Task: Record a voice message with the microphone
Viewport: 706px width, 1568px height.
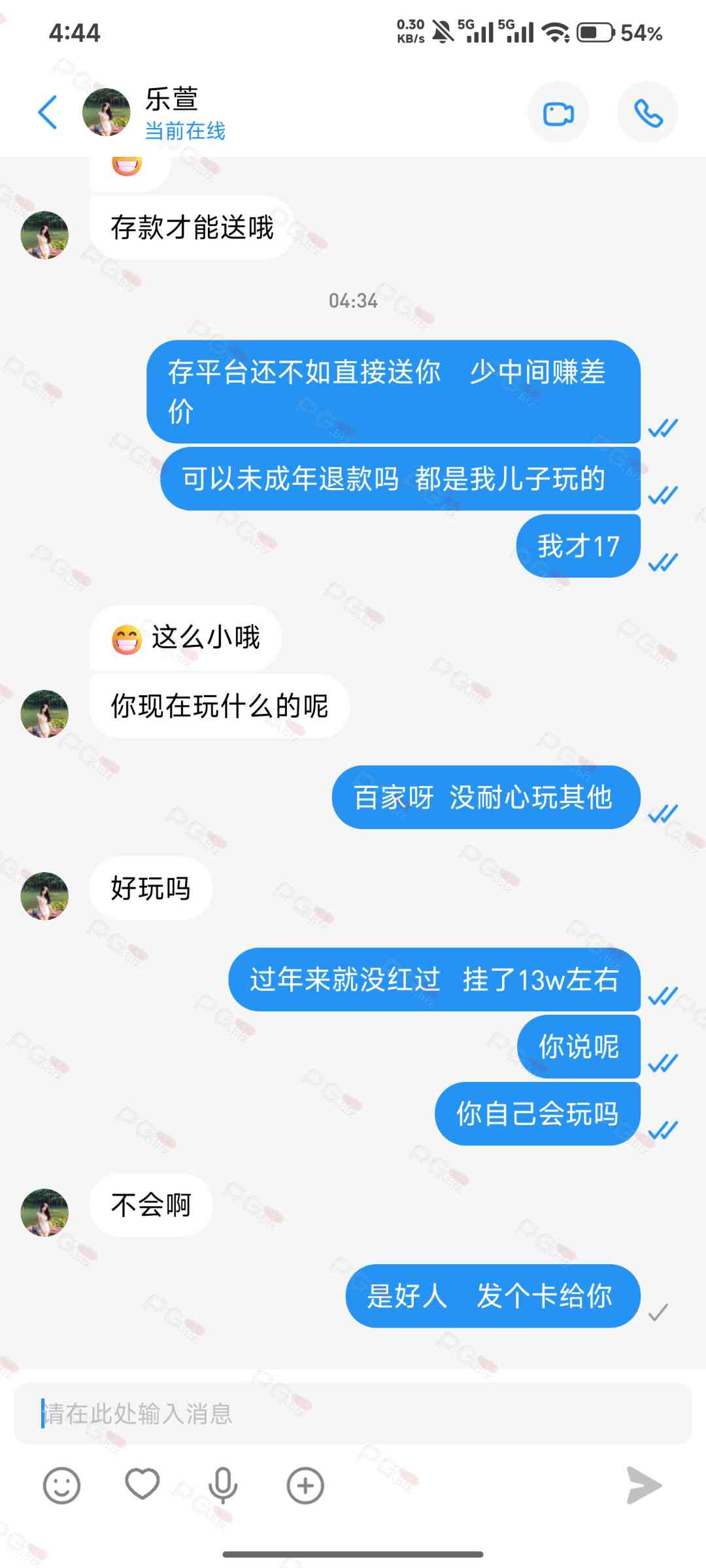Action: (x=223, y=1485)
